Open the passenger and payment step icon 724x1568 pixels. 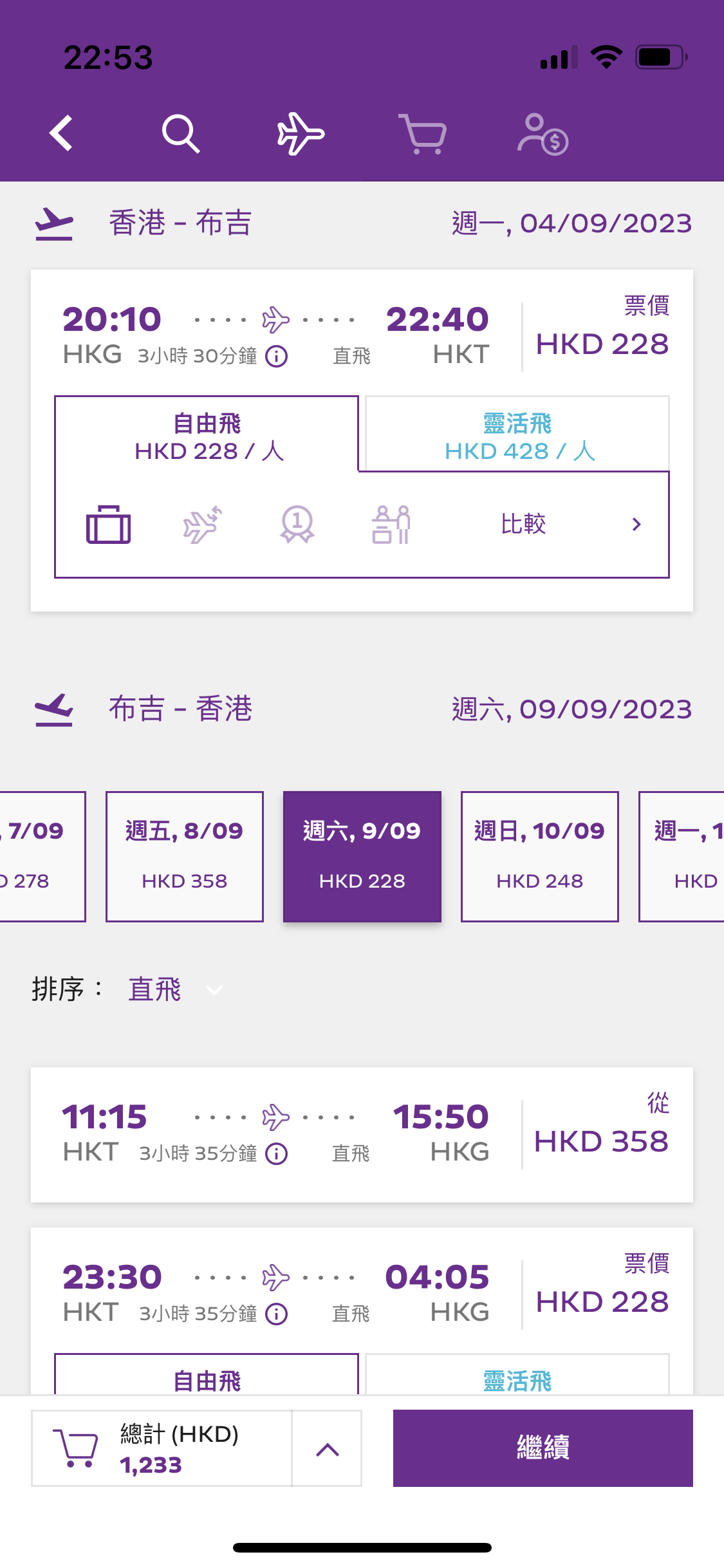(x=543, y=134)
